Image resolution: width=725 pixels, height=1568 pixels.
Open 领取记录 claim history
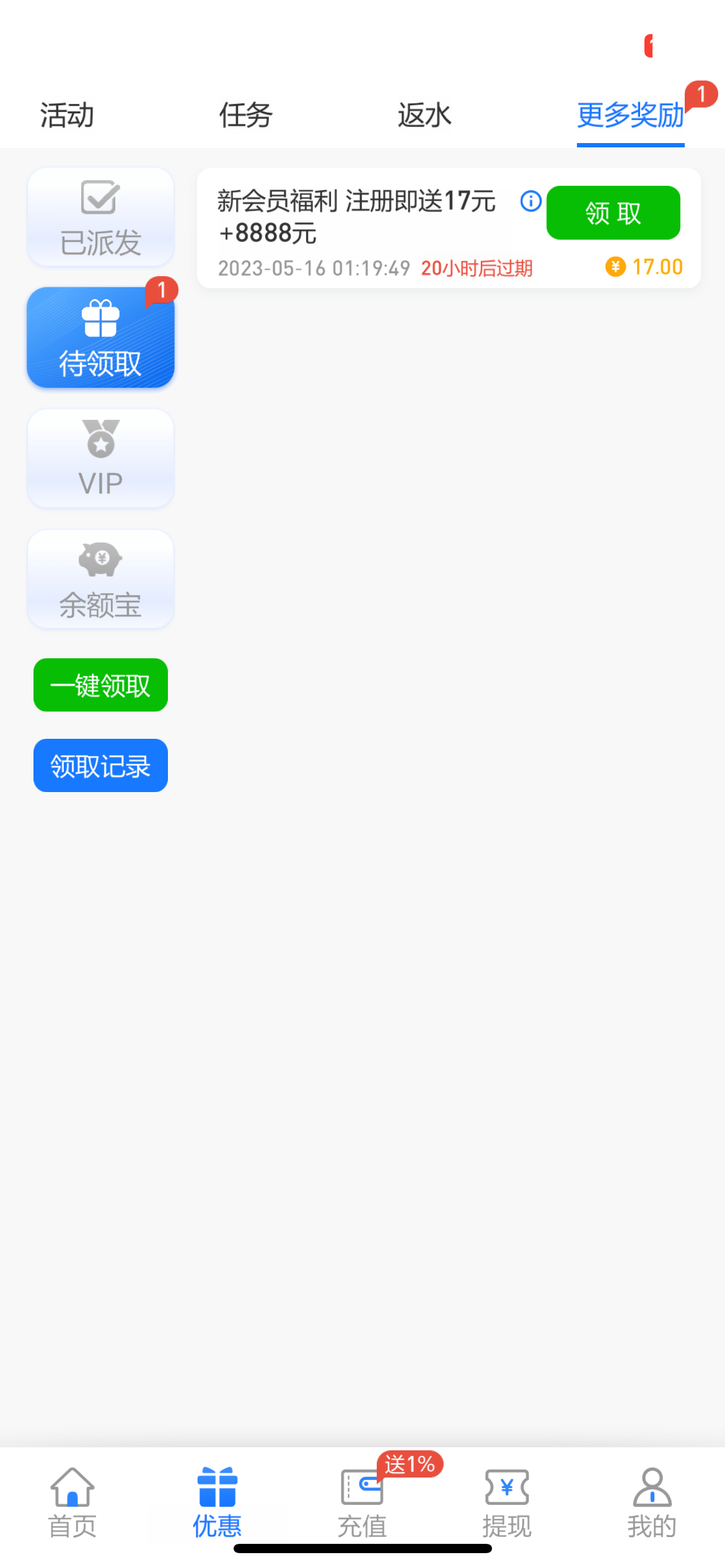tap(100, 765)
